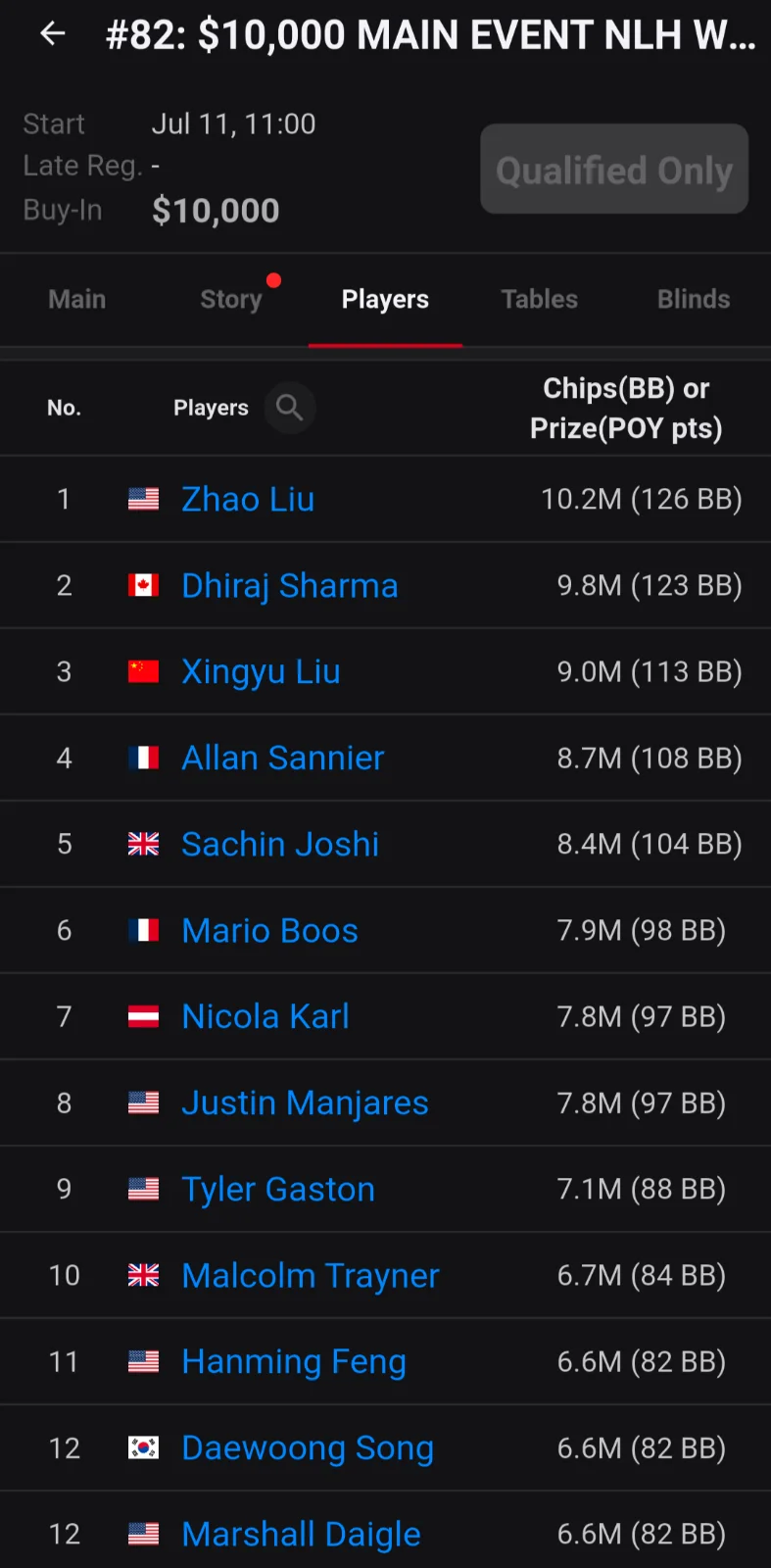Open Malcolm Trayner's profile
The height and width of the screenshot is (1568, 771).
coord(311,1275)
